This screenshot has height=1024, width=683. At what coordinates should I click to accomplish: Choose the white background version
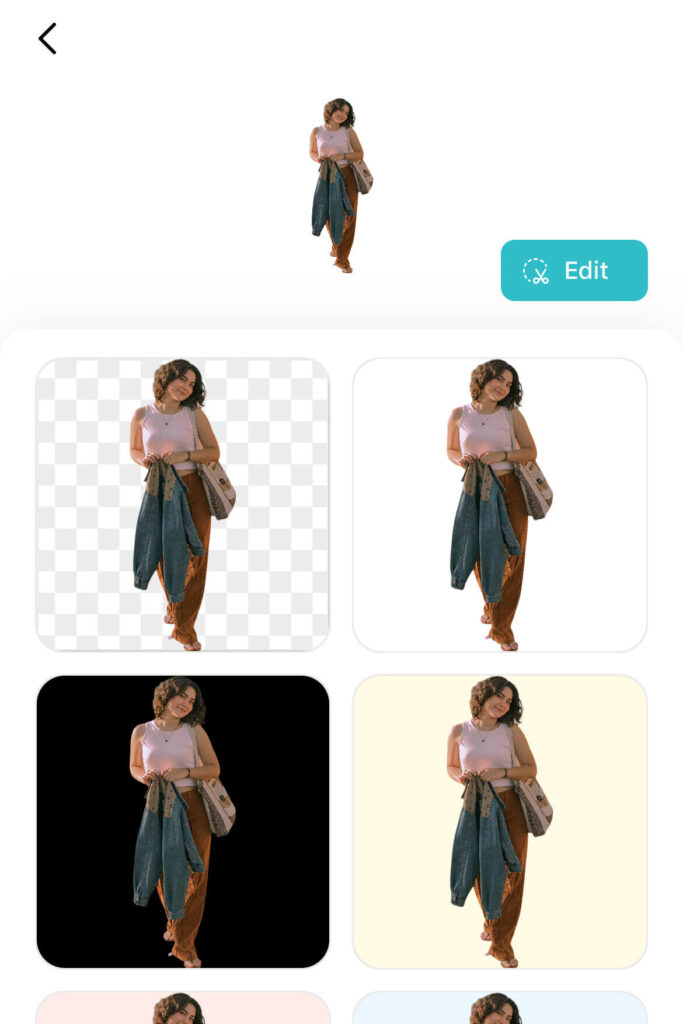(499, 504)
